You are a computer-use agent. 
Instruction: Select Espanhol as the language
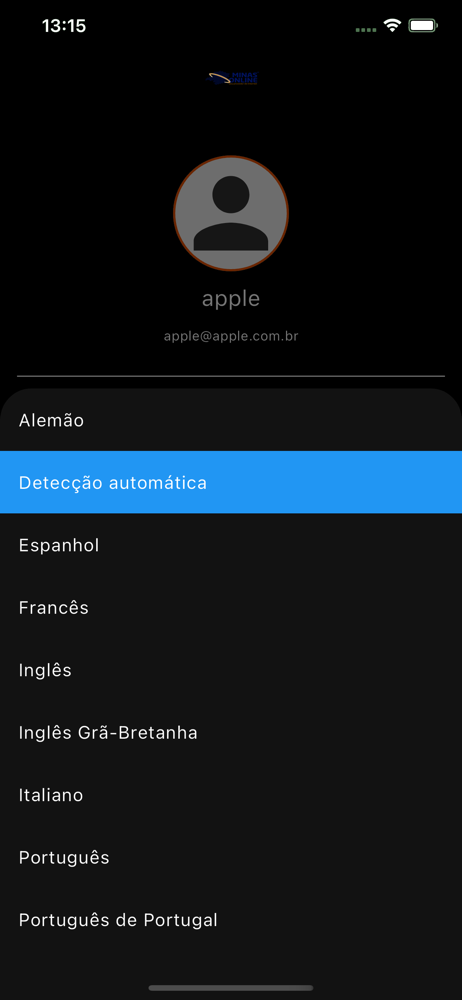click(x=231, y=545)
